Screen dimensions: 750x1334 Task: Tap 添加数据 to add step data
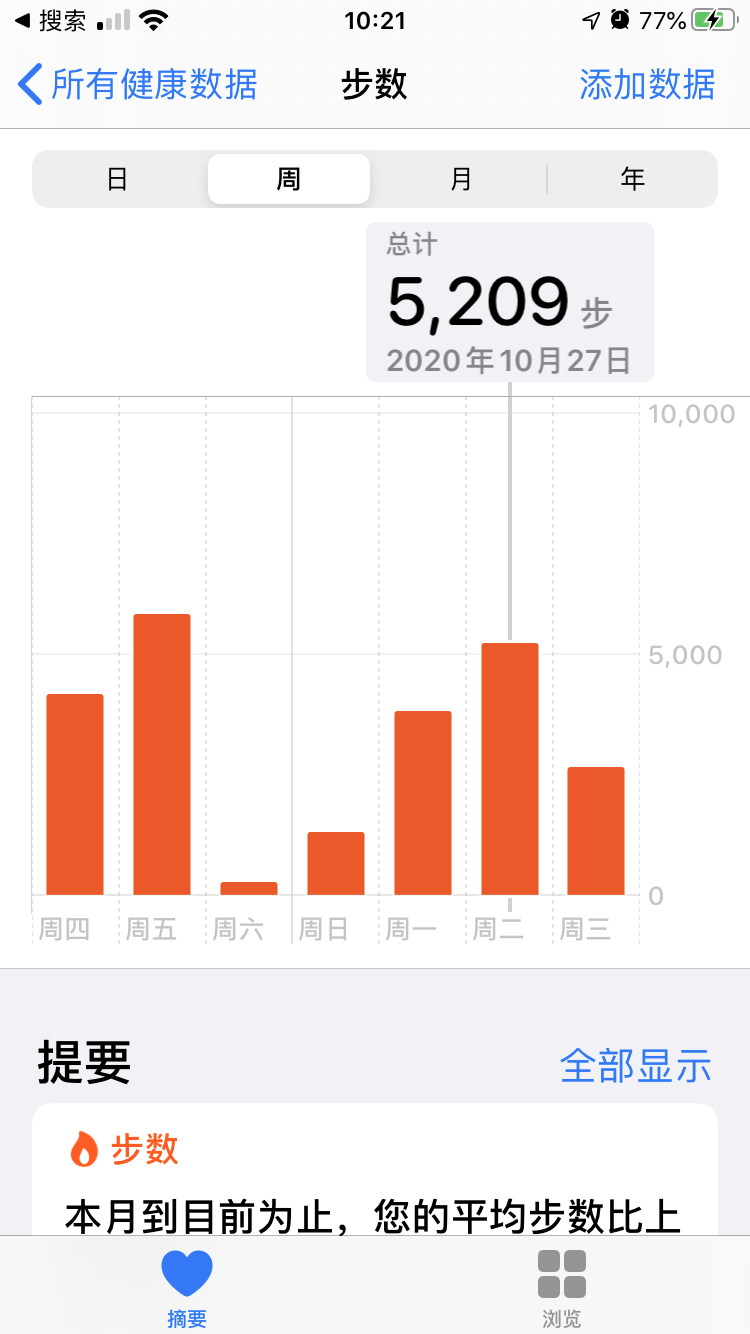coord(647,85)
